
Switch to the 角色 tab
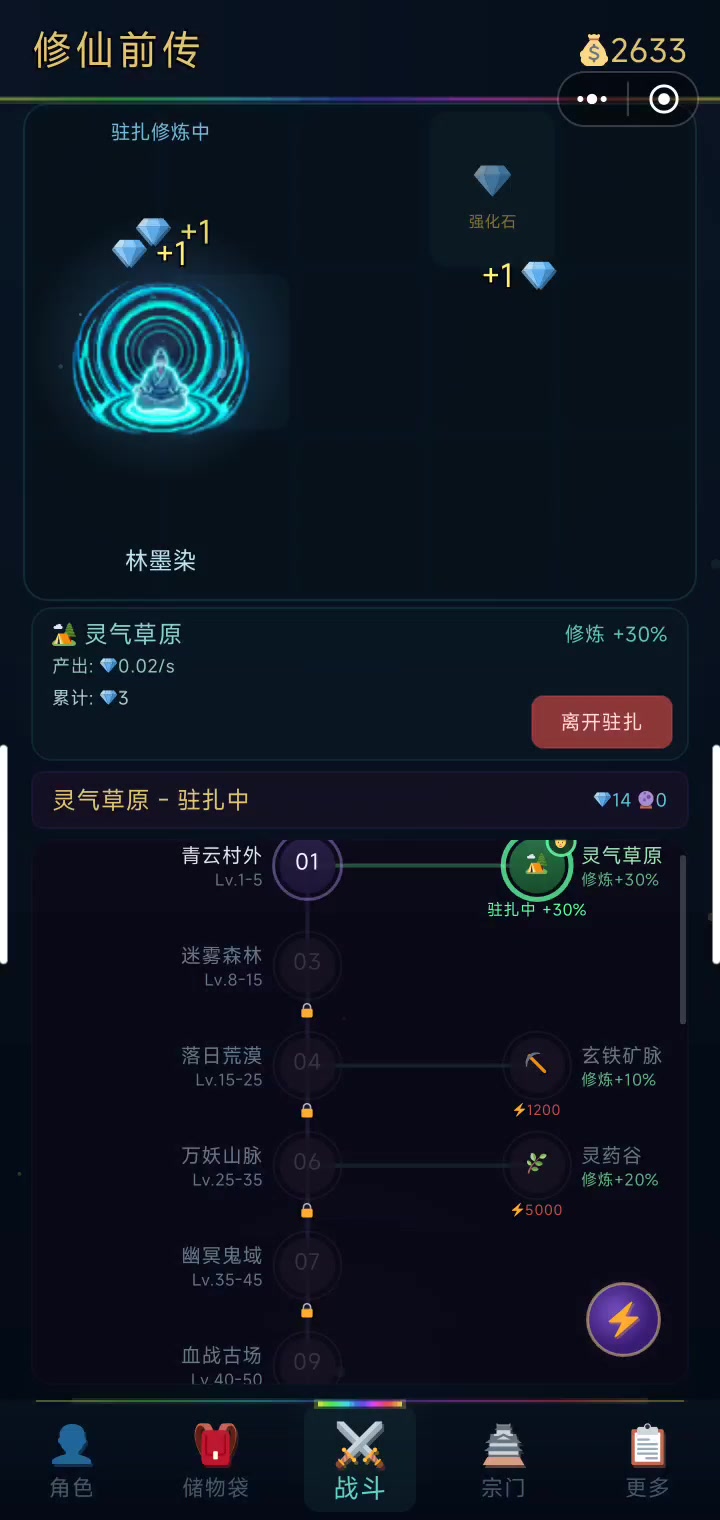tap(71, 1461)
